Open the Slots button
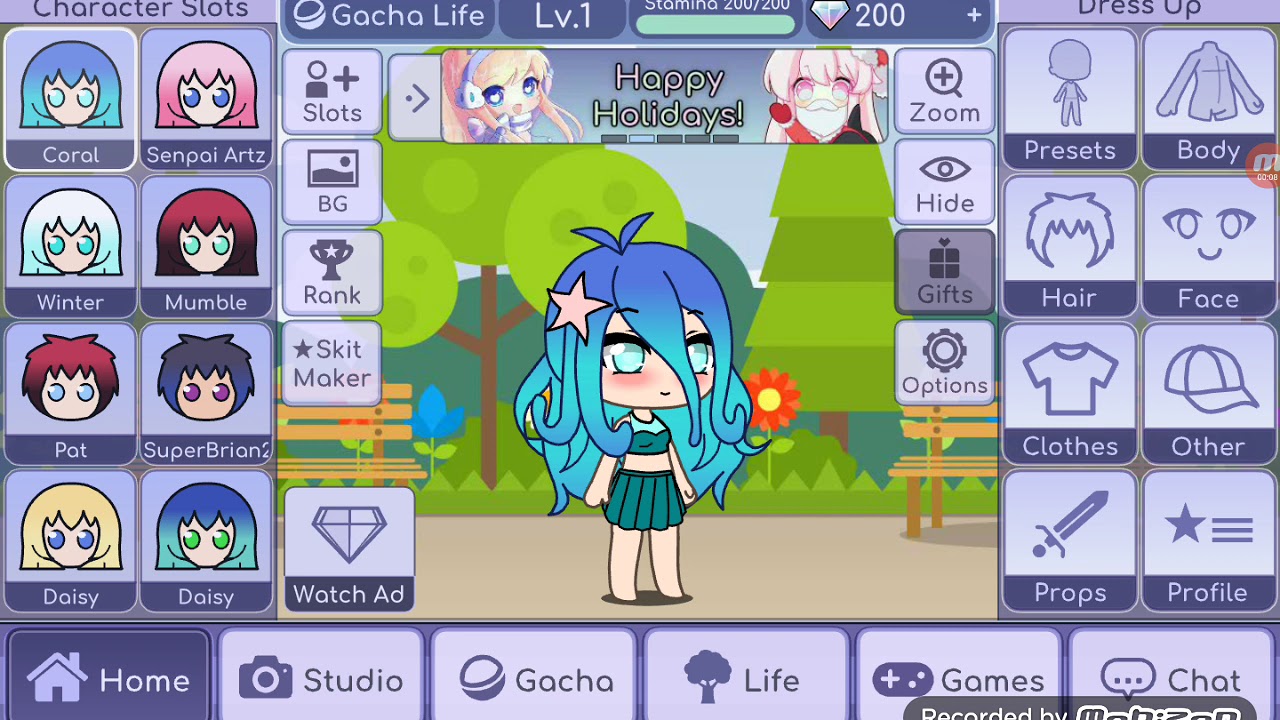Image resolution: width=1280 pixels, height=720 pixels. [x=332, y=92]
